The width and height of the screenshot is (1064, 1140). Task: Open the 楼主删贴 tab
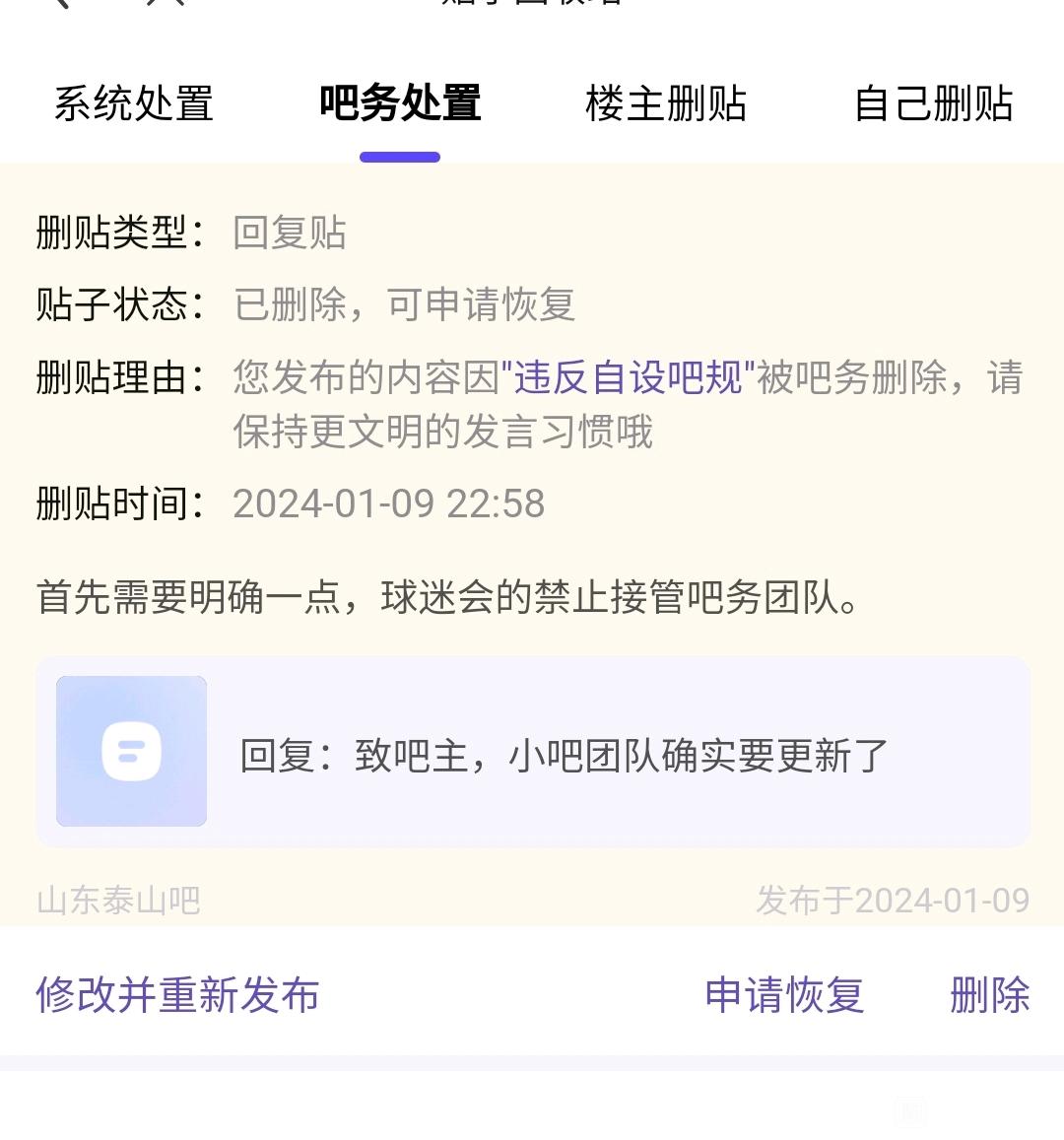pyautogui.click(x=666, y=104)
